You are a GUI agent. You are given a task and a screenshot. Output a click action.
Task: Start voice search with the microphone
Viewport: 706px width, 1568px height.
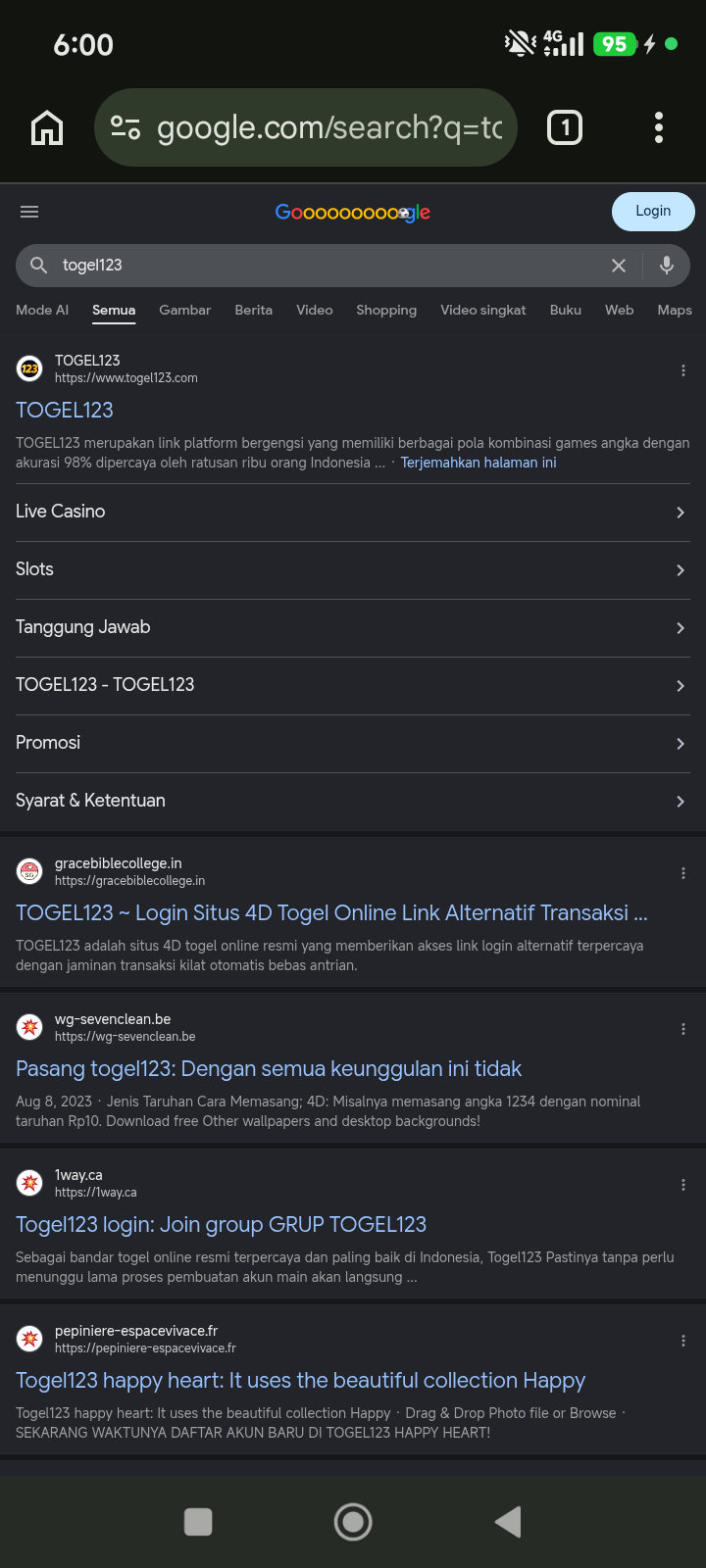tap(667, 266)
